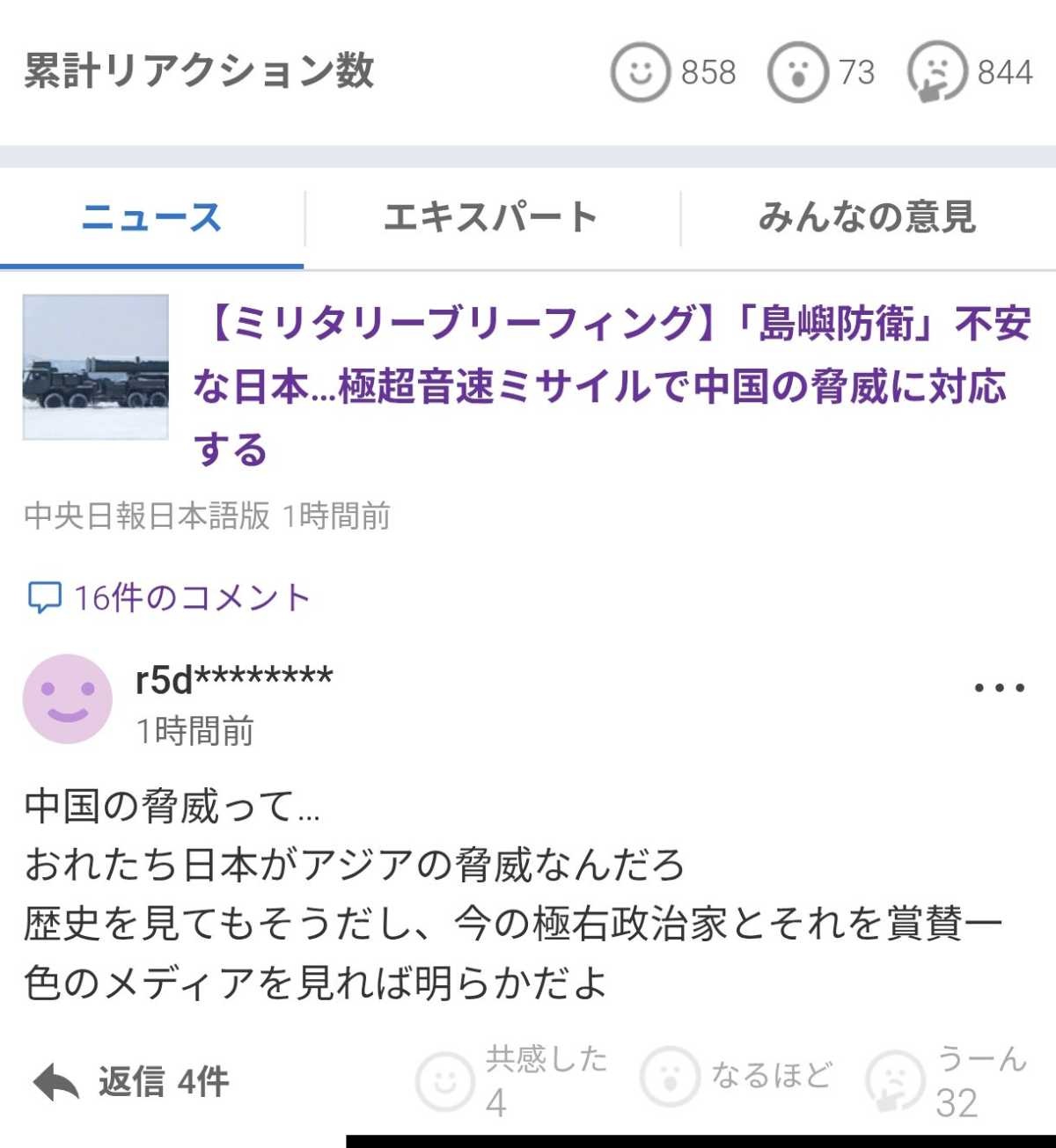1056x1148 pixels.
Task: Tap the missile truck article thumbnail
Action: [95, 367]
